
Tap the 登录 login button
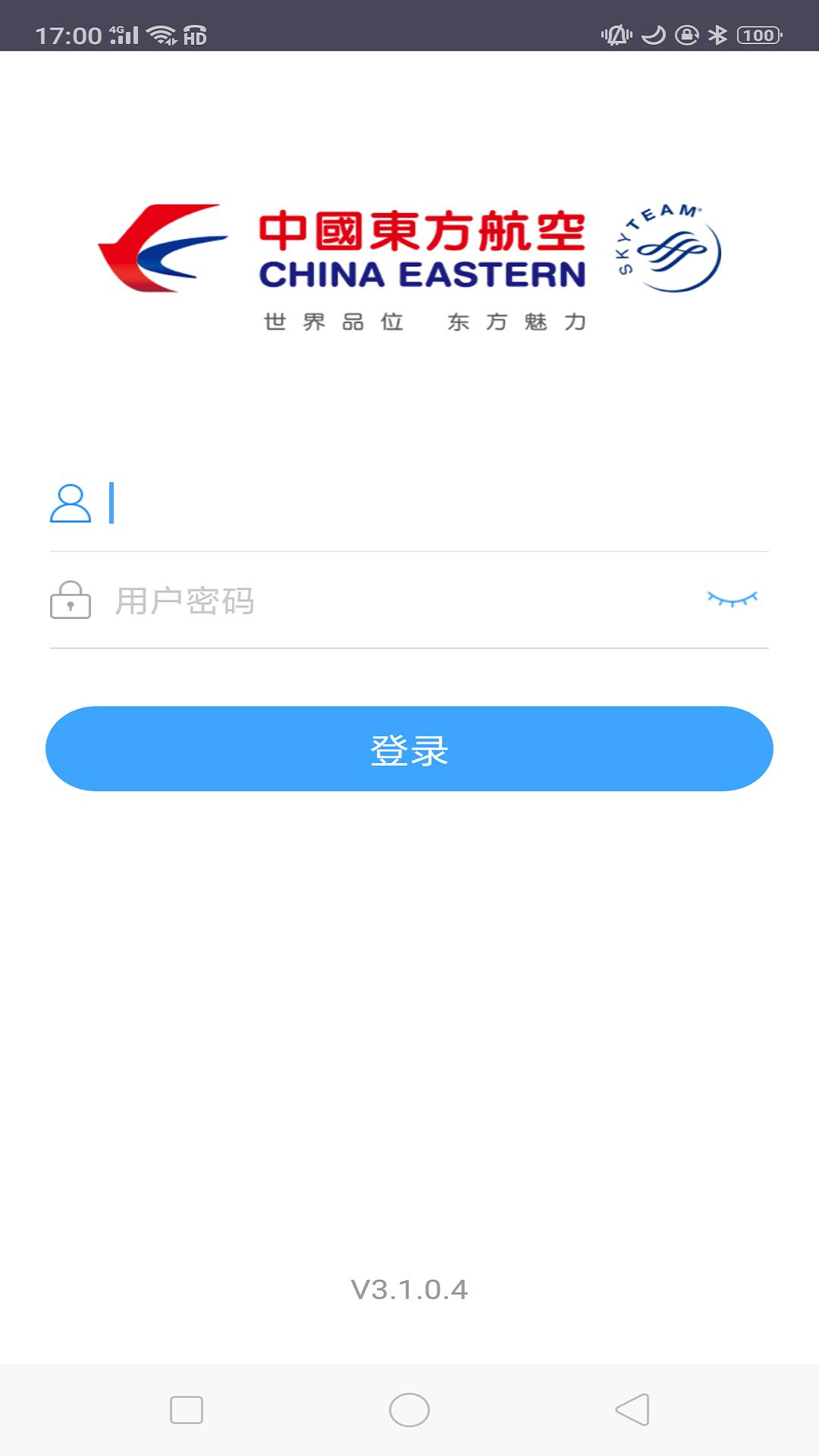(409, 749)
